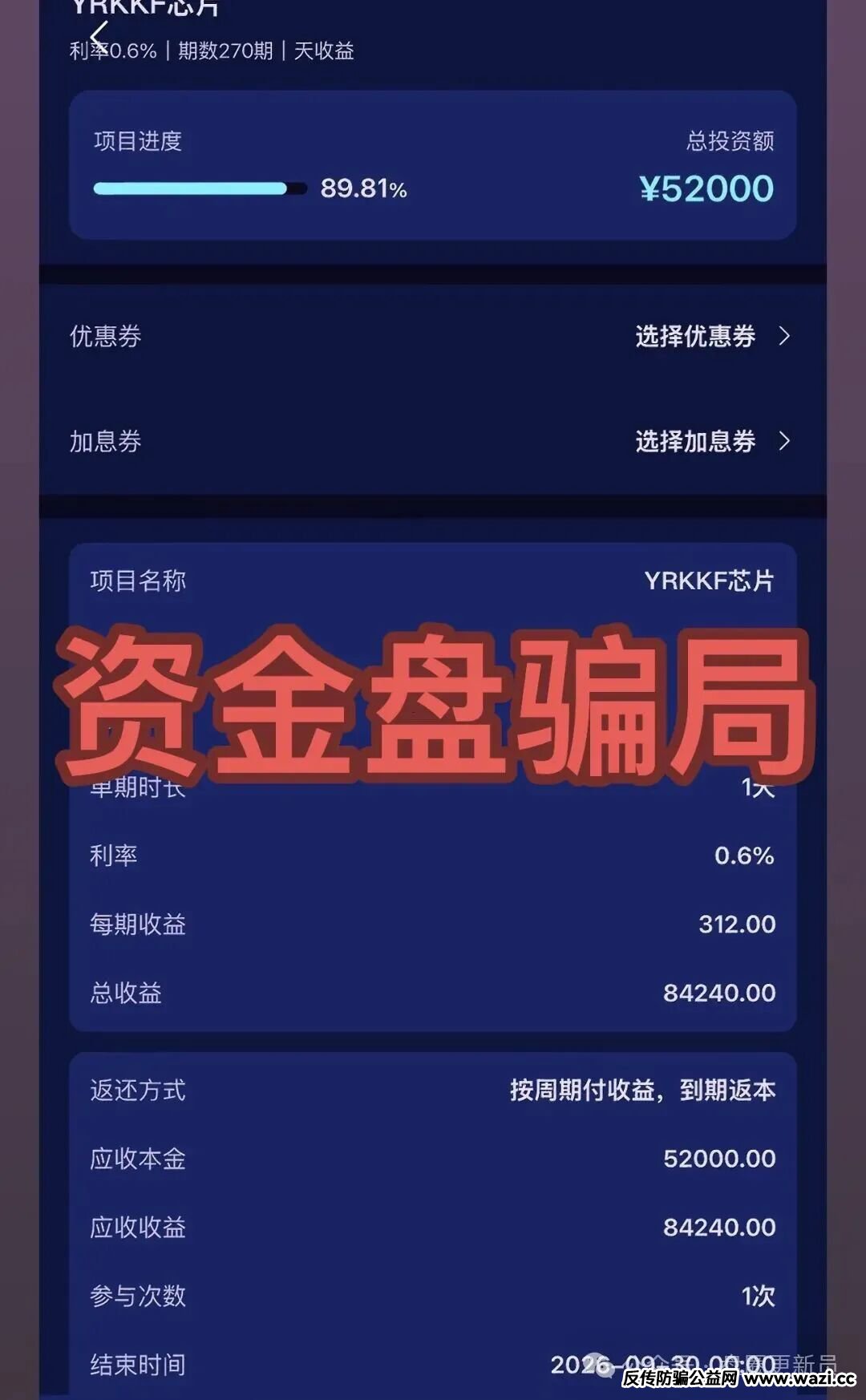
Task: Select the 返还方式 repayment method row
Action: 433,1090
